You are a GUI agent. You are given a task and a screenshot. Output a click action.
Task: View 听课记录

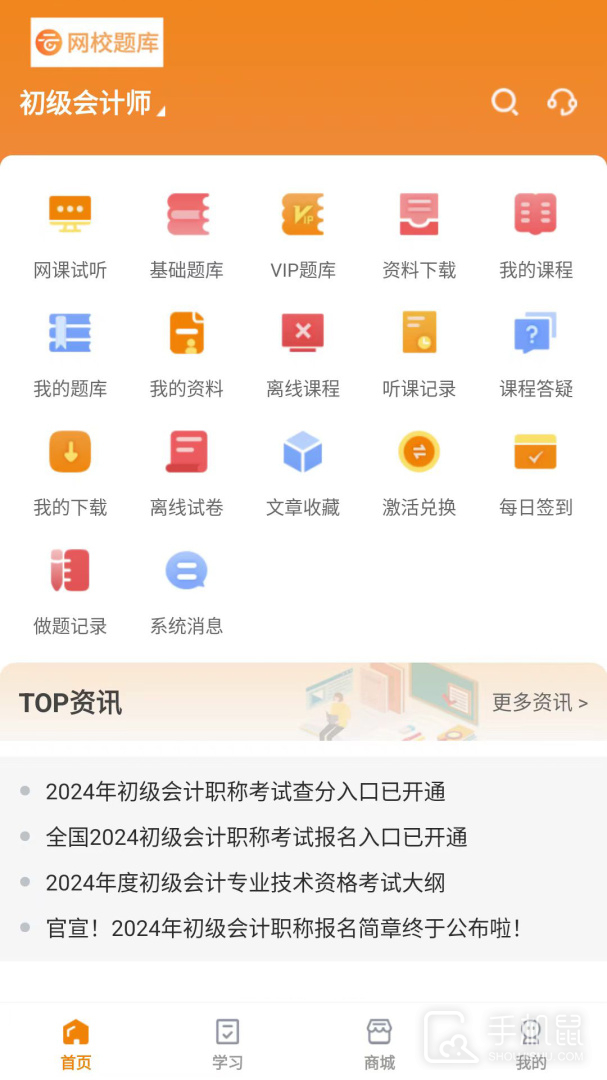(419, 355)
